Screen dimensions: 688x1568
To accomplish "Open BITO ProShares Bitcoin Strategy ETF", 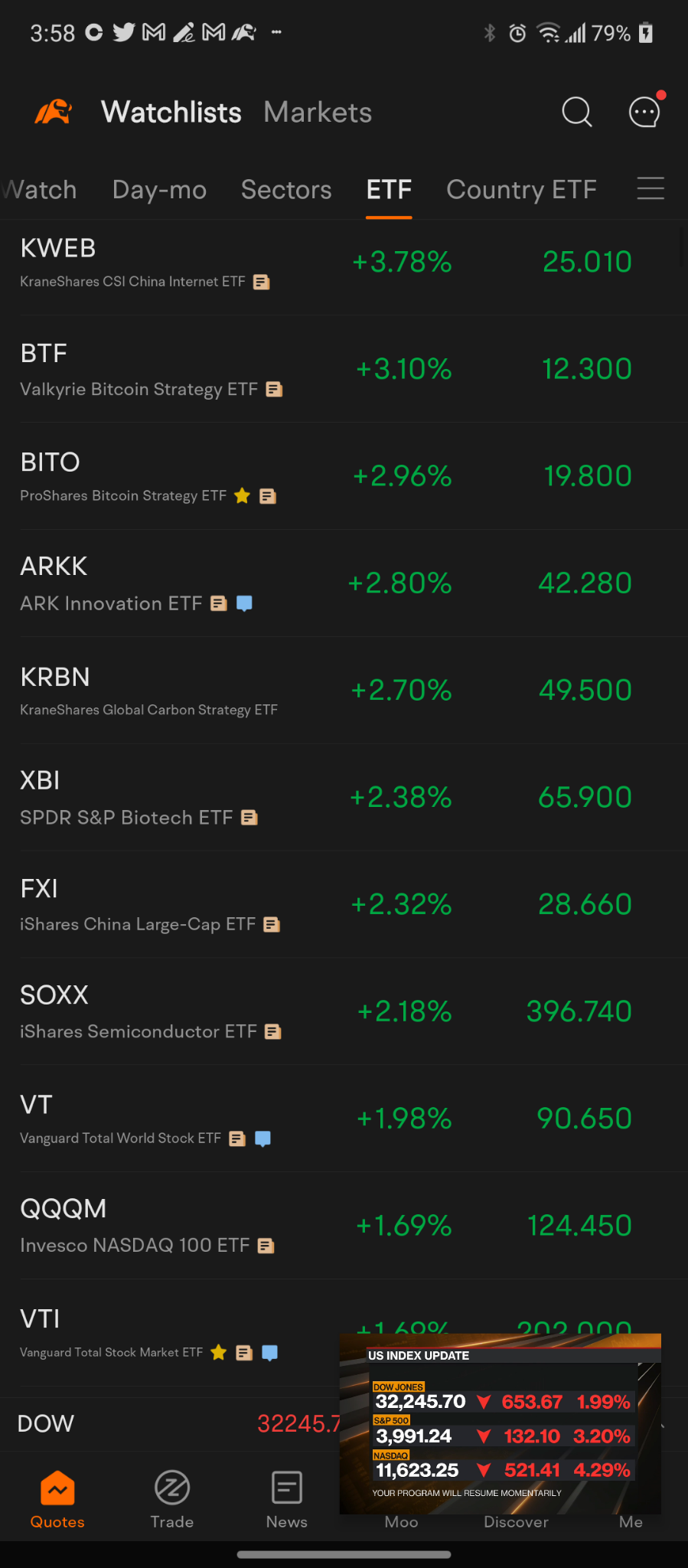I will [344, 476].
